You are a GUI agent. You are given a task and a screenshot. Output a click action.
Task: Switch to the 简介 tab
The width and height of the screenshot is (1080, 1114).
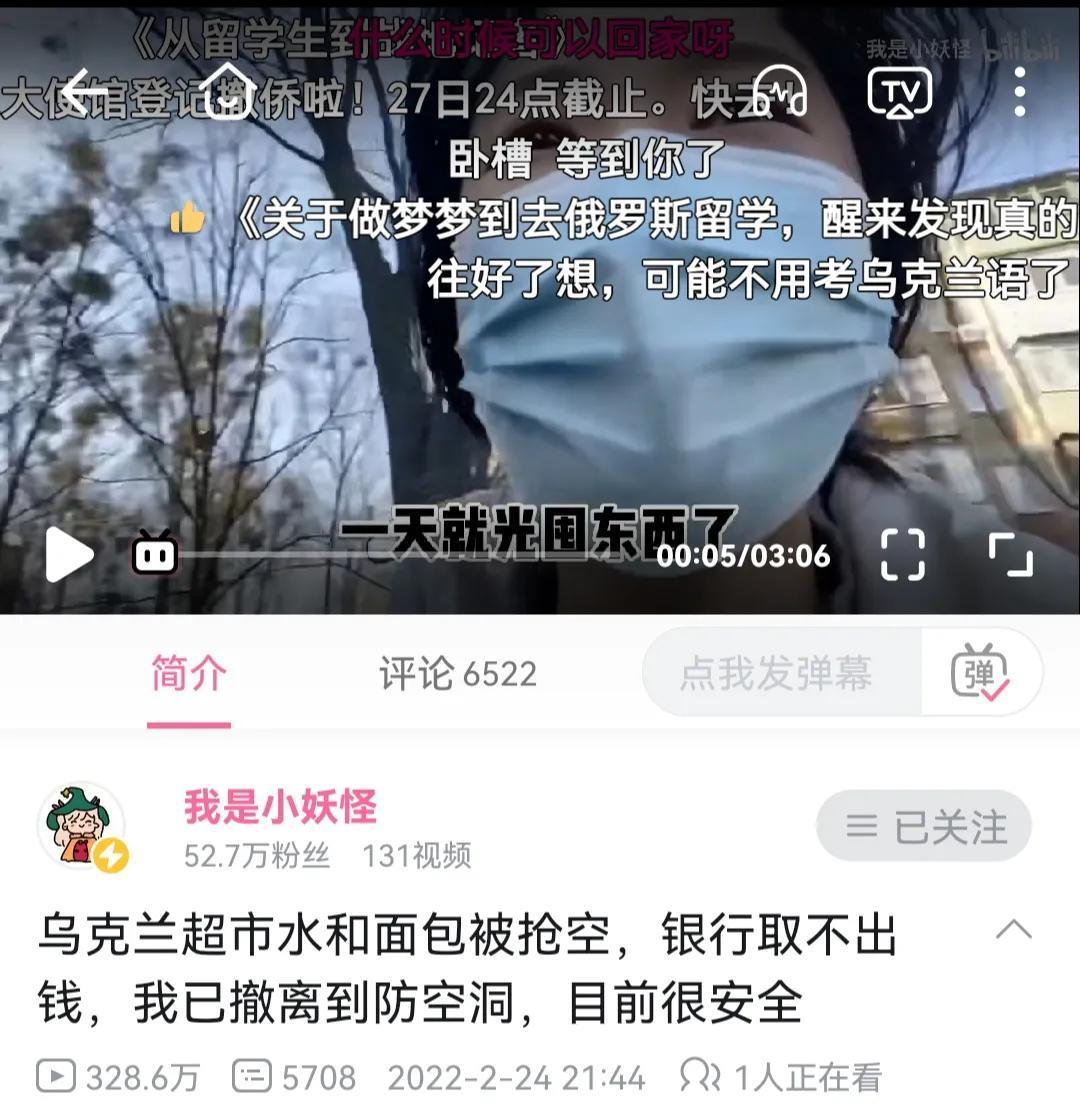(x=189, y=673)
